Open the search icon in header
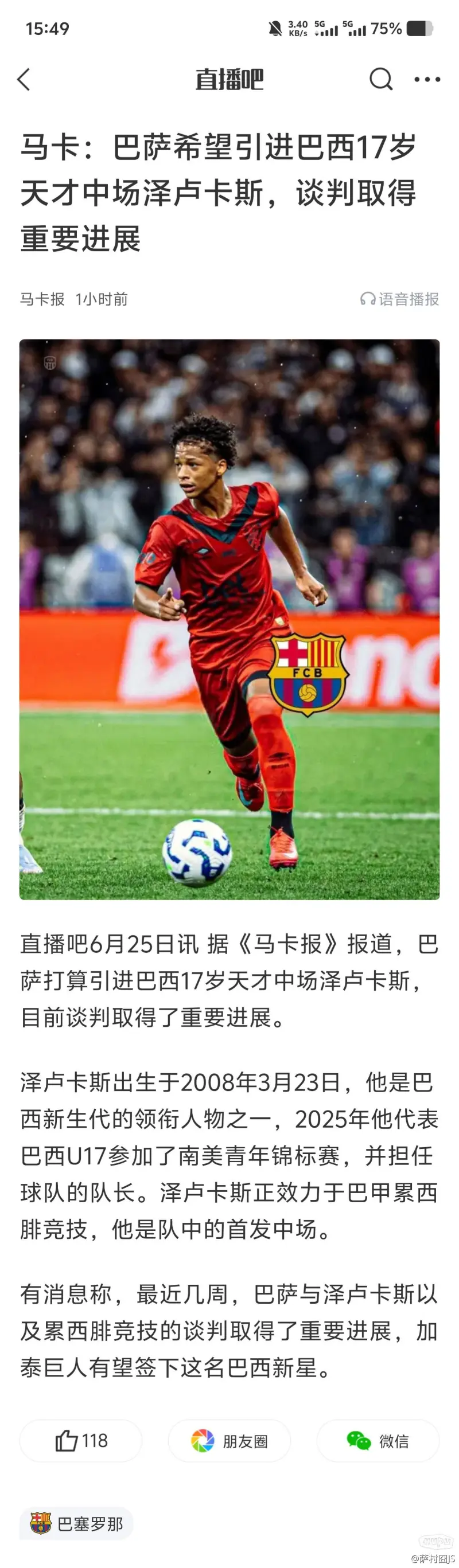The height and width of the screenshot is (1568, 459). tap(381, 79)
